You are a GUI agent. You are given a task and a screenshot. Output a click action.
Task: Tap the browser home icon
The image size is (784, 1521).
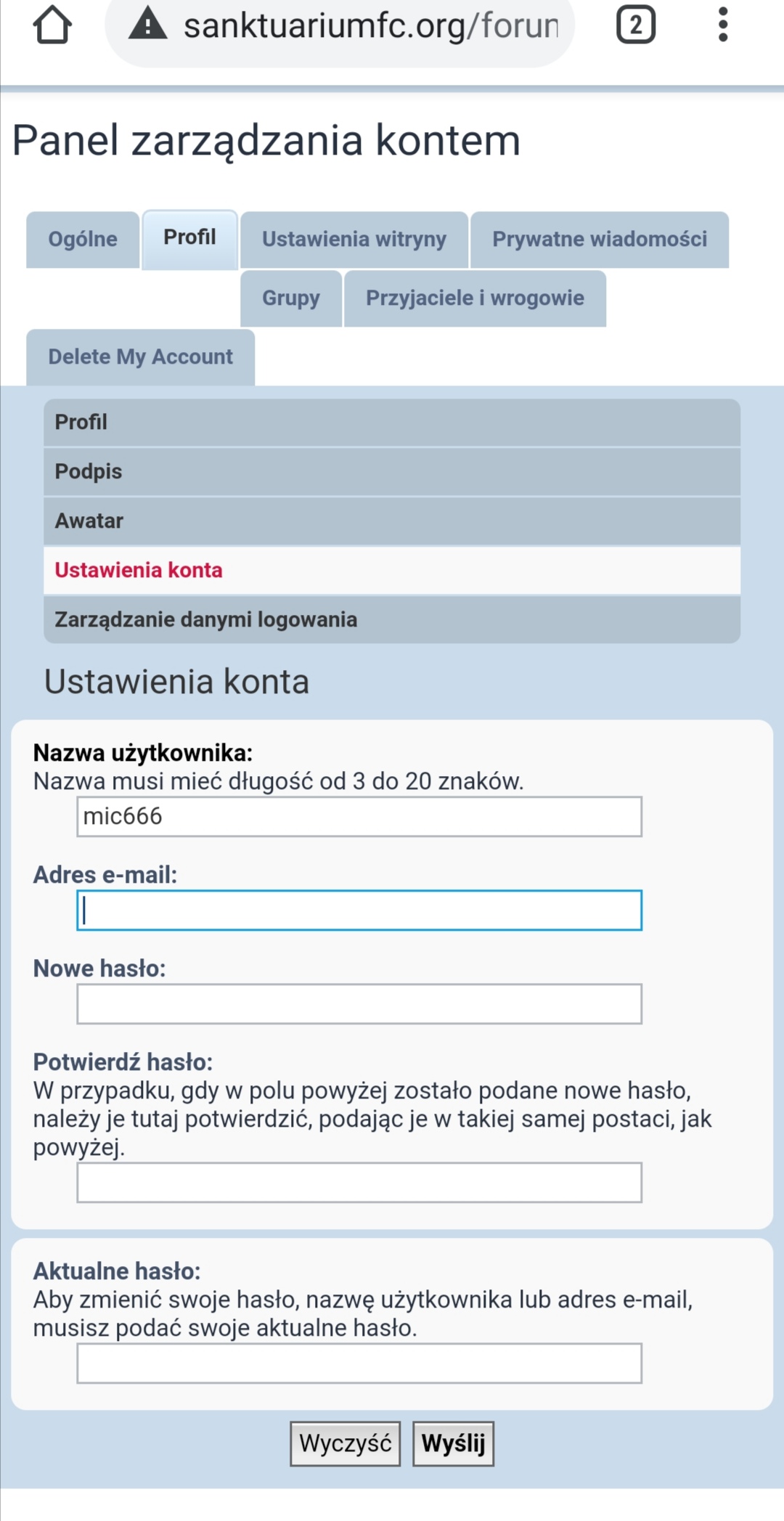(x=52, y=25)
